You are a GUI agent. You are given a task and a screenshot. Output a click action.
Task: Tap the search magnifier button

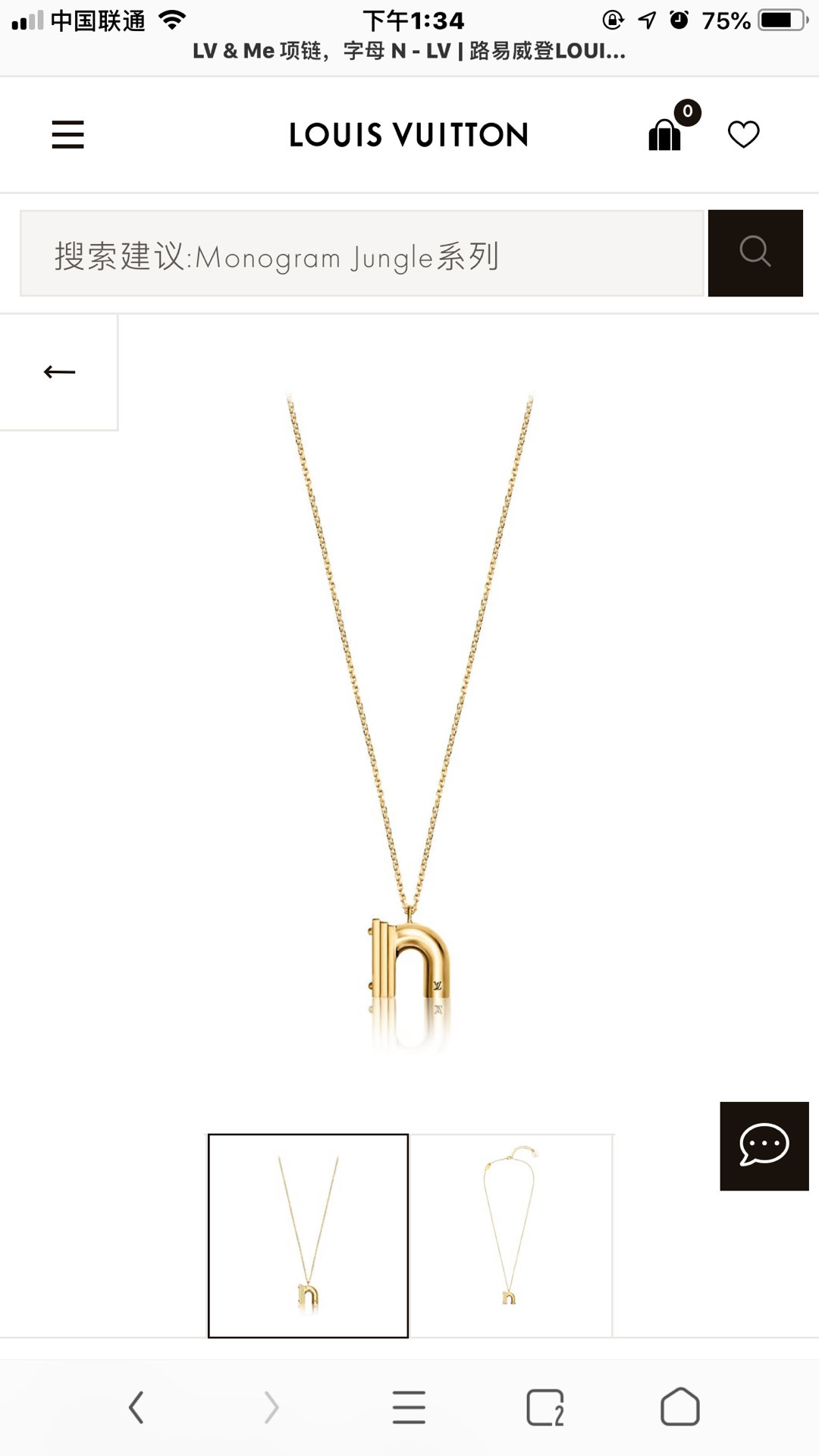click(x=755, y=253)
